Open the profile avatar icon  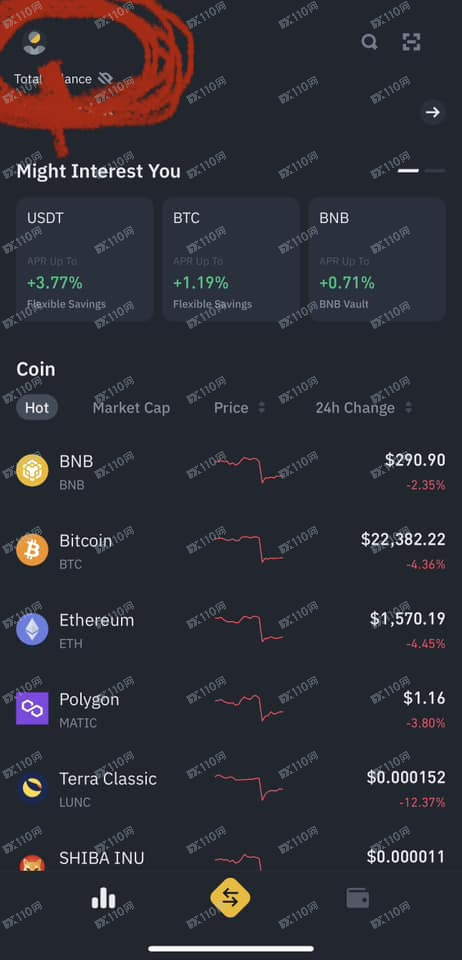(x=34, y=42)
